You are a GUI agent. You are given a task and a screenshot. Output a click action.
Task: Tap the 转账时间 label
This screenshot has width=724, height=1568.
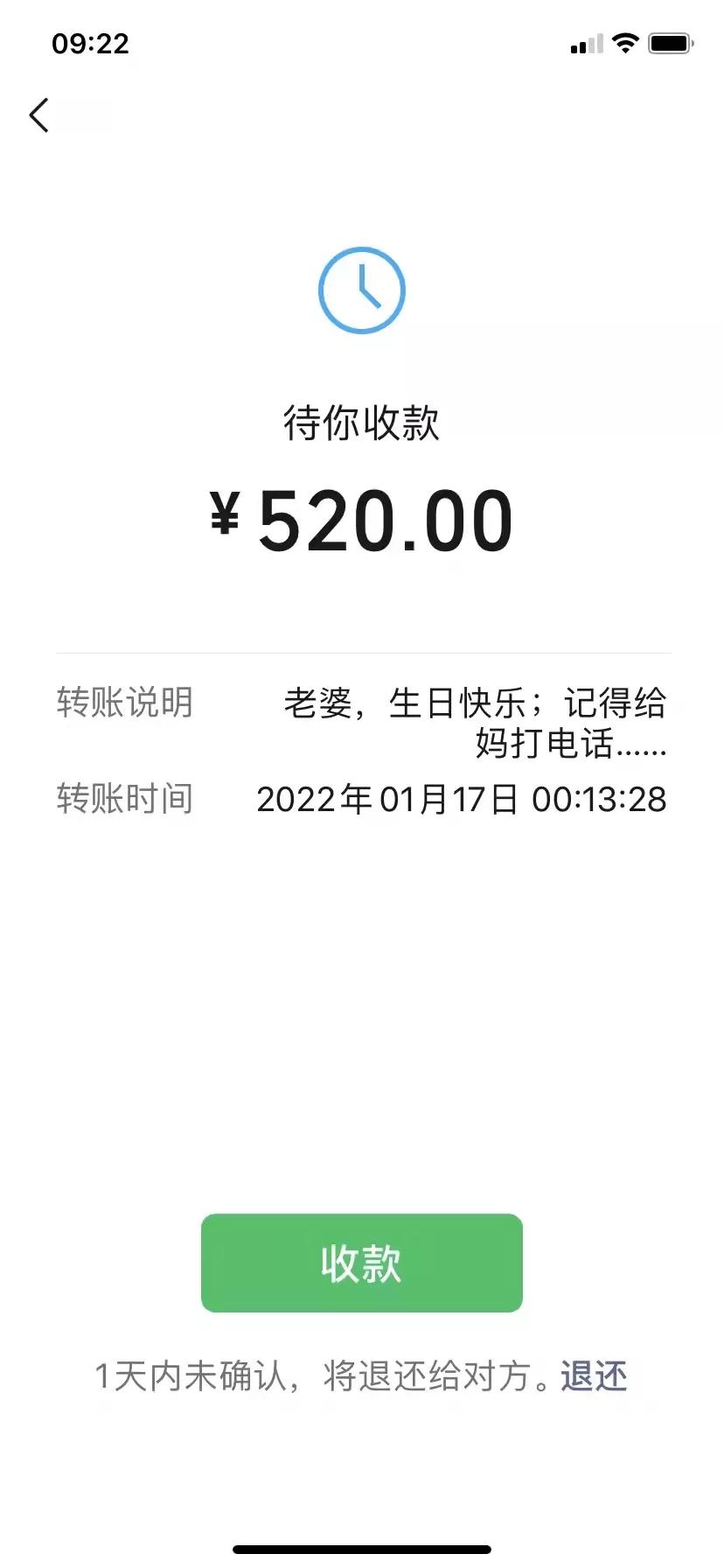124,797
